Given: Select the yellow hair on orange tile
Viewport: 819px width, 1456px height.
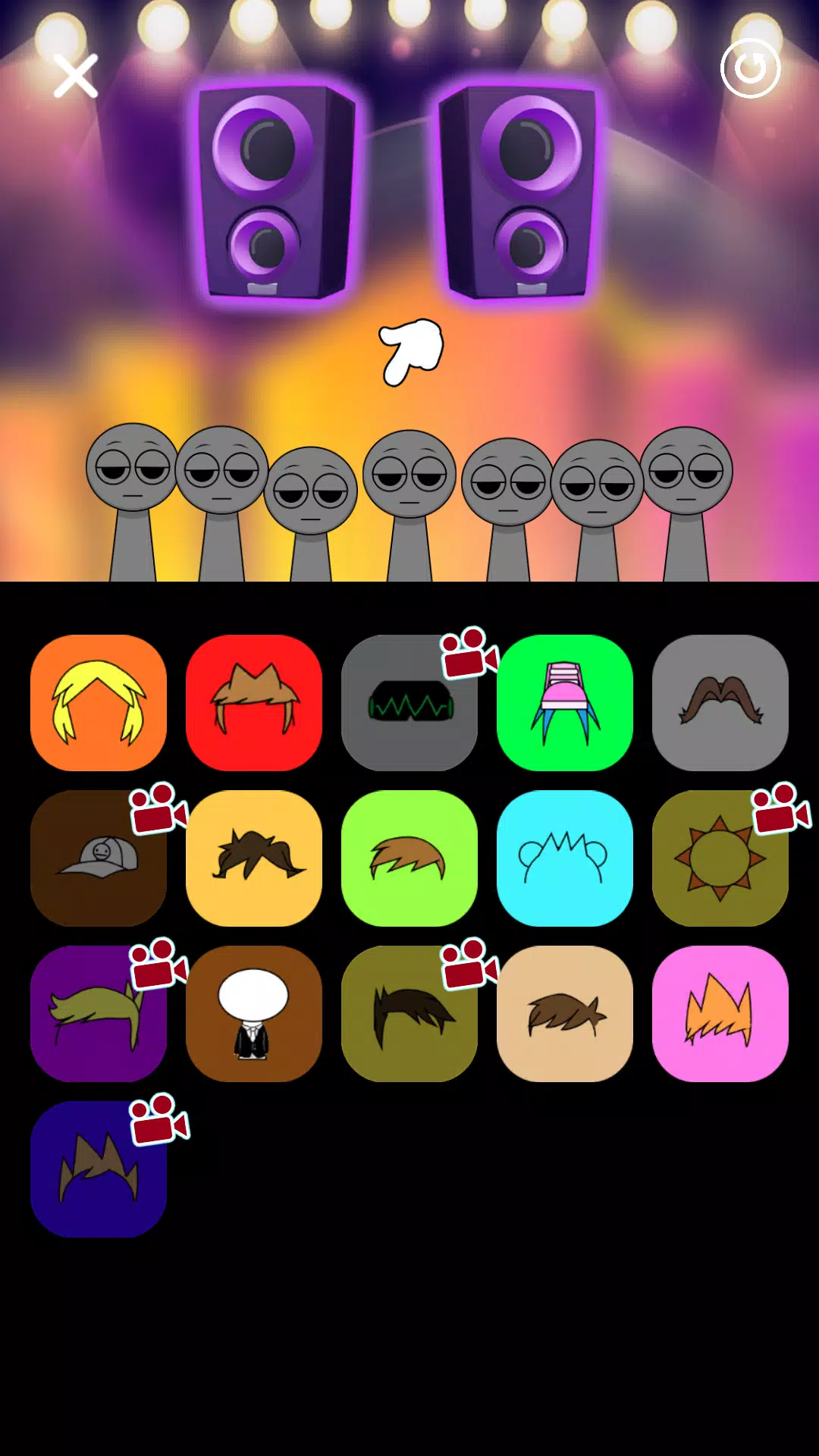Looking at the screenshot, I should point(99,703).
